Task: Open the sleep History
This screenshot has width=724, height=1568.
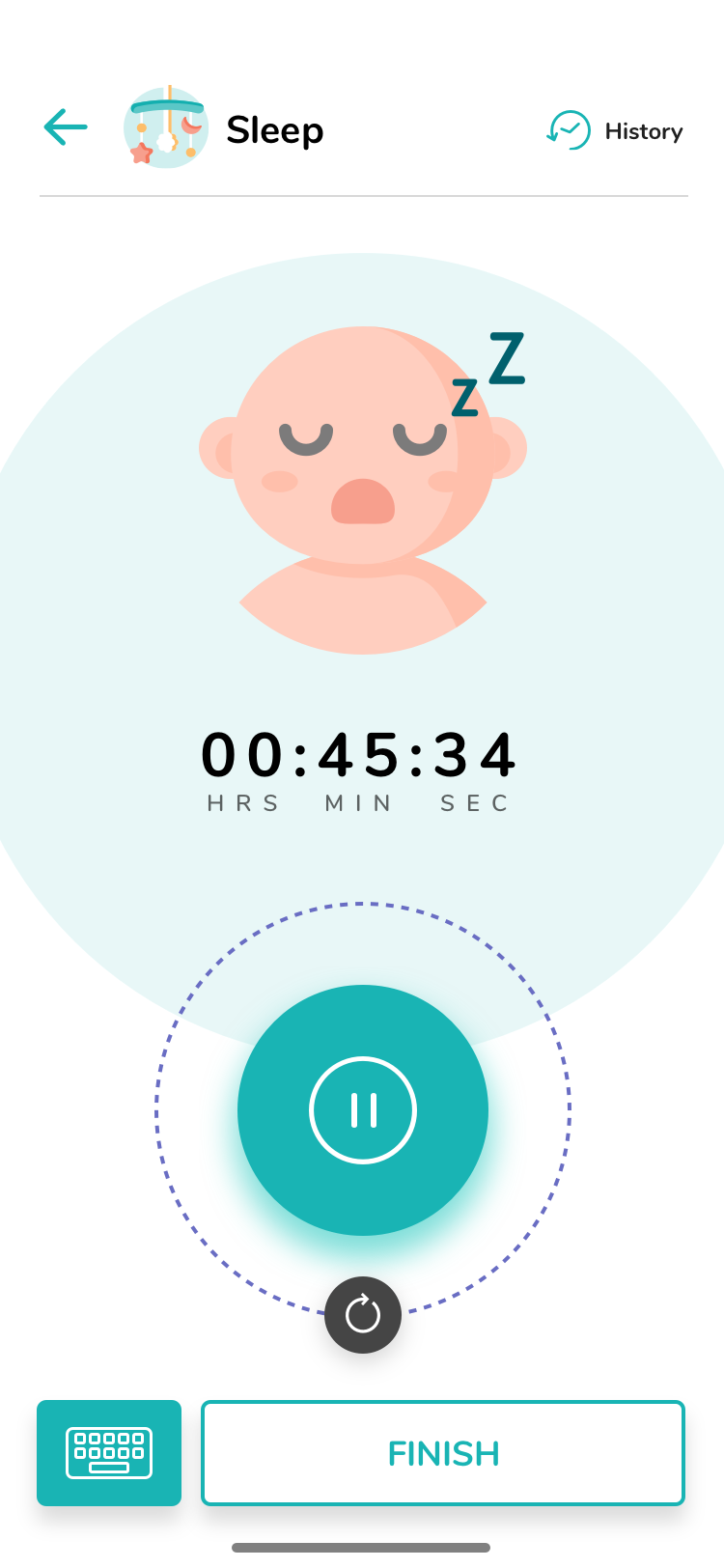Action: [x=615, y=130]
